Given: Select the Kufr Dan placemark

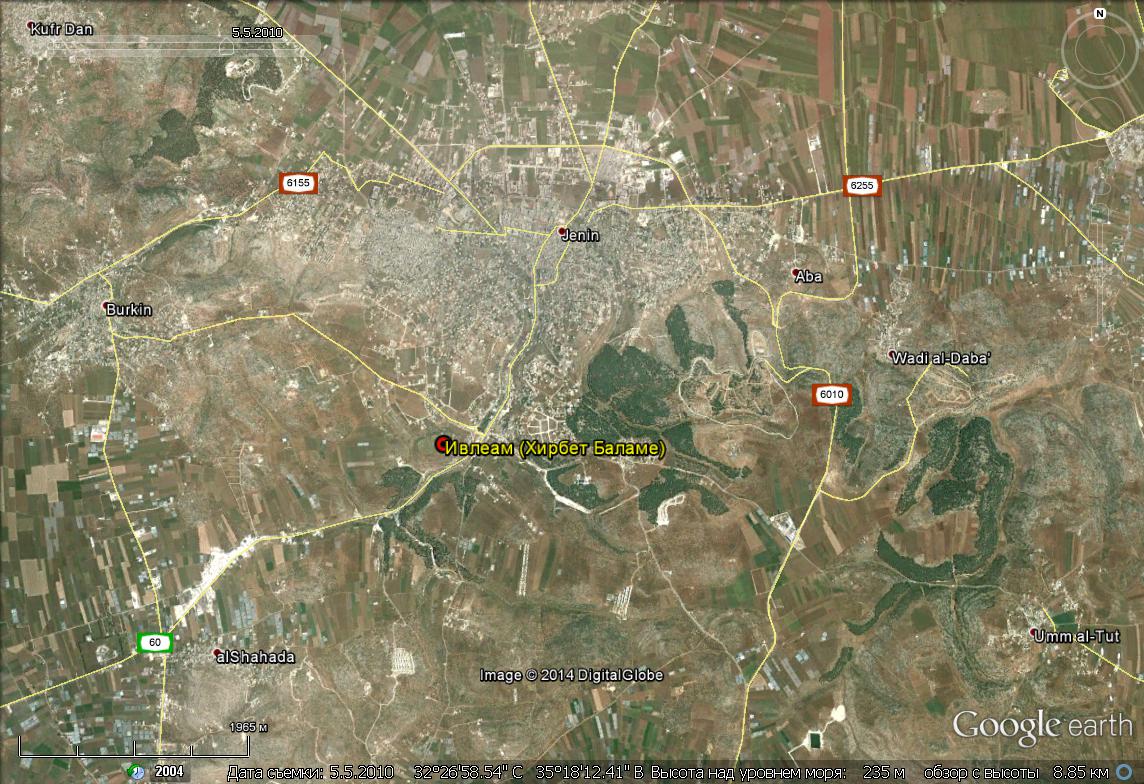Looking at the screenshot, I should pyautogui.click(x=33, y=26).
